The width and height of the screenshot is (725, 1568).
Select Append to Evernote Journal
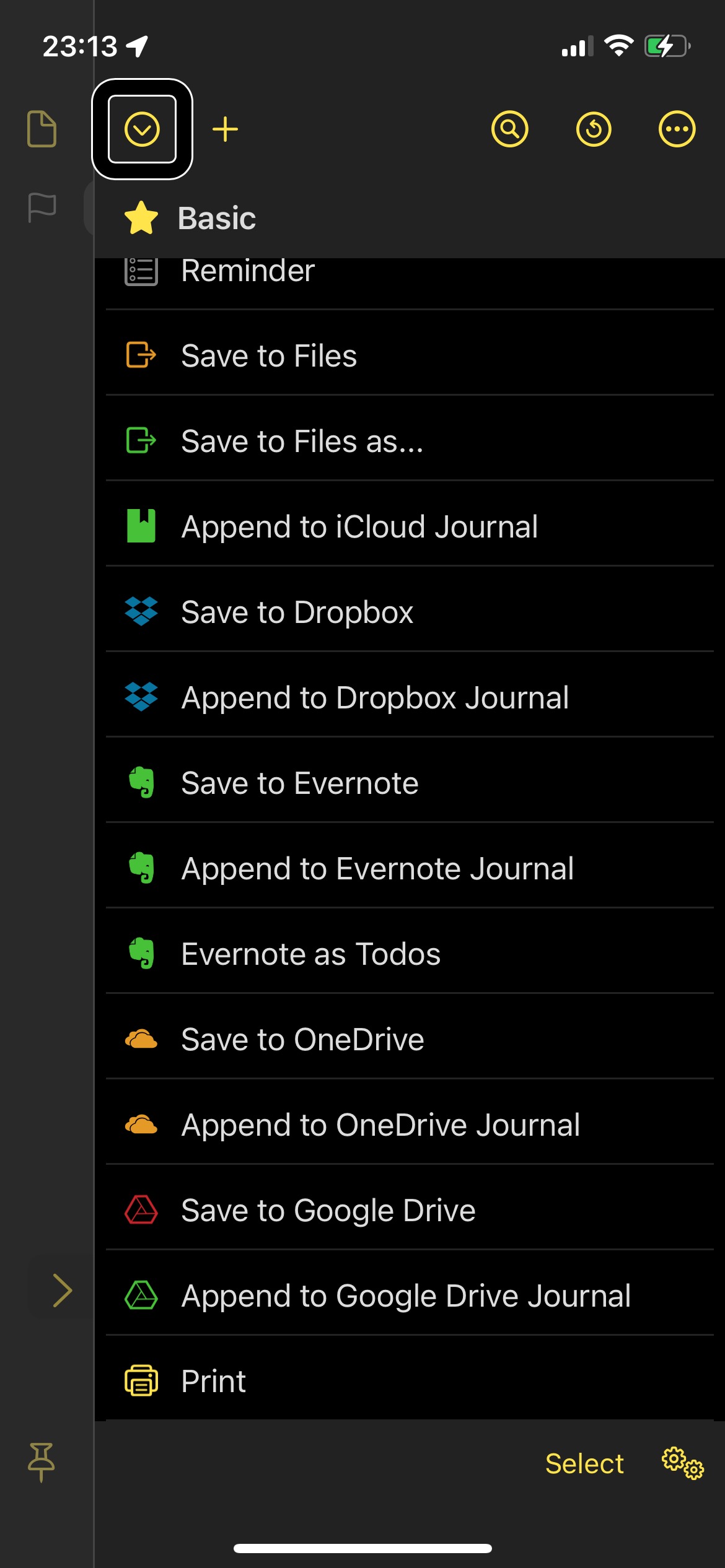410,868
